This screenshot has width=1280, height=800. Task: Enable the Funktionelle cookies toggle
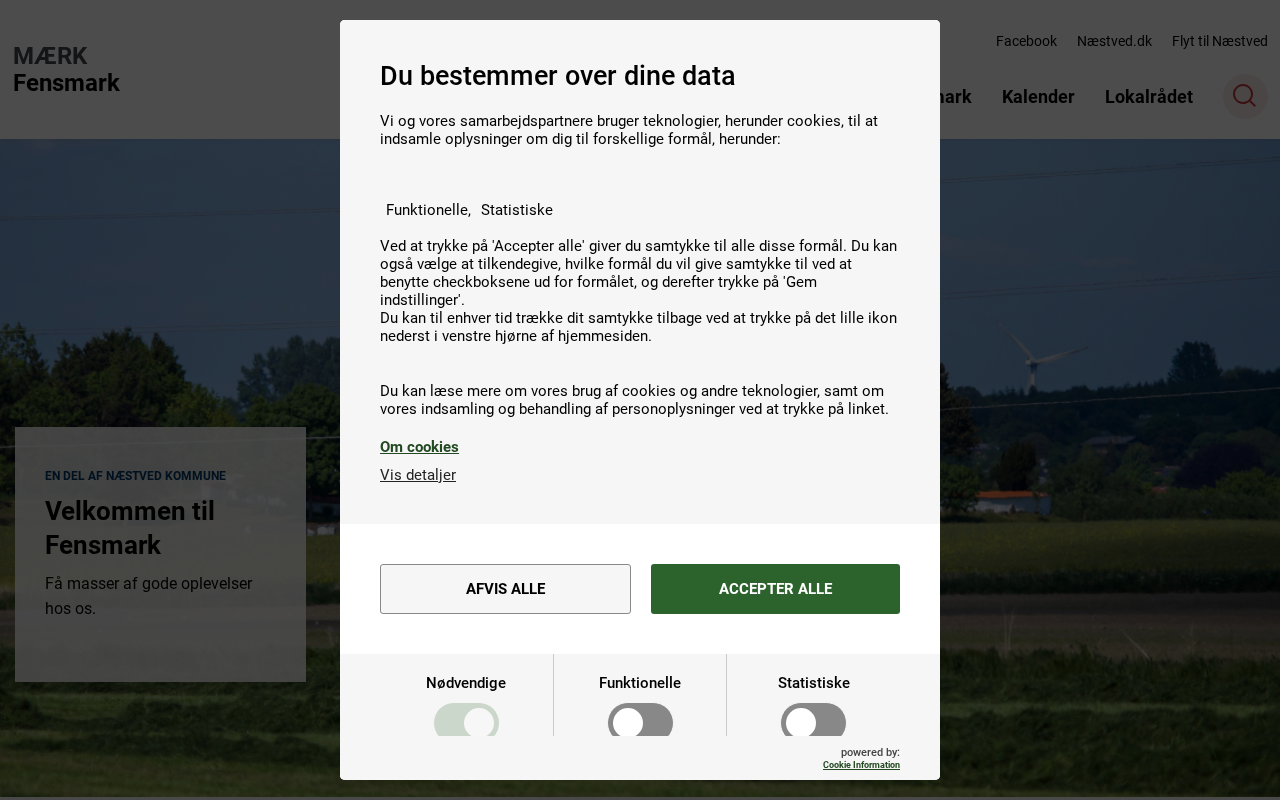click(640, 722)
